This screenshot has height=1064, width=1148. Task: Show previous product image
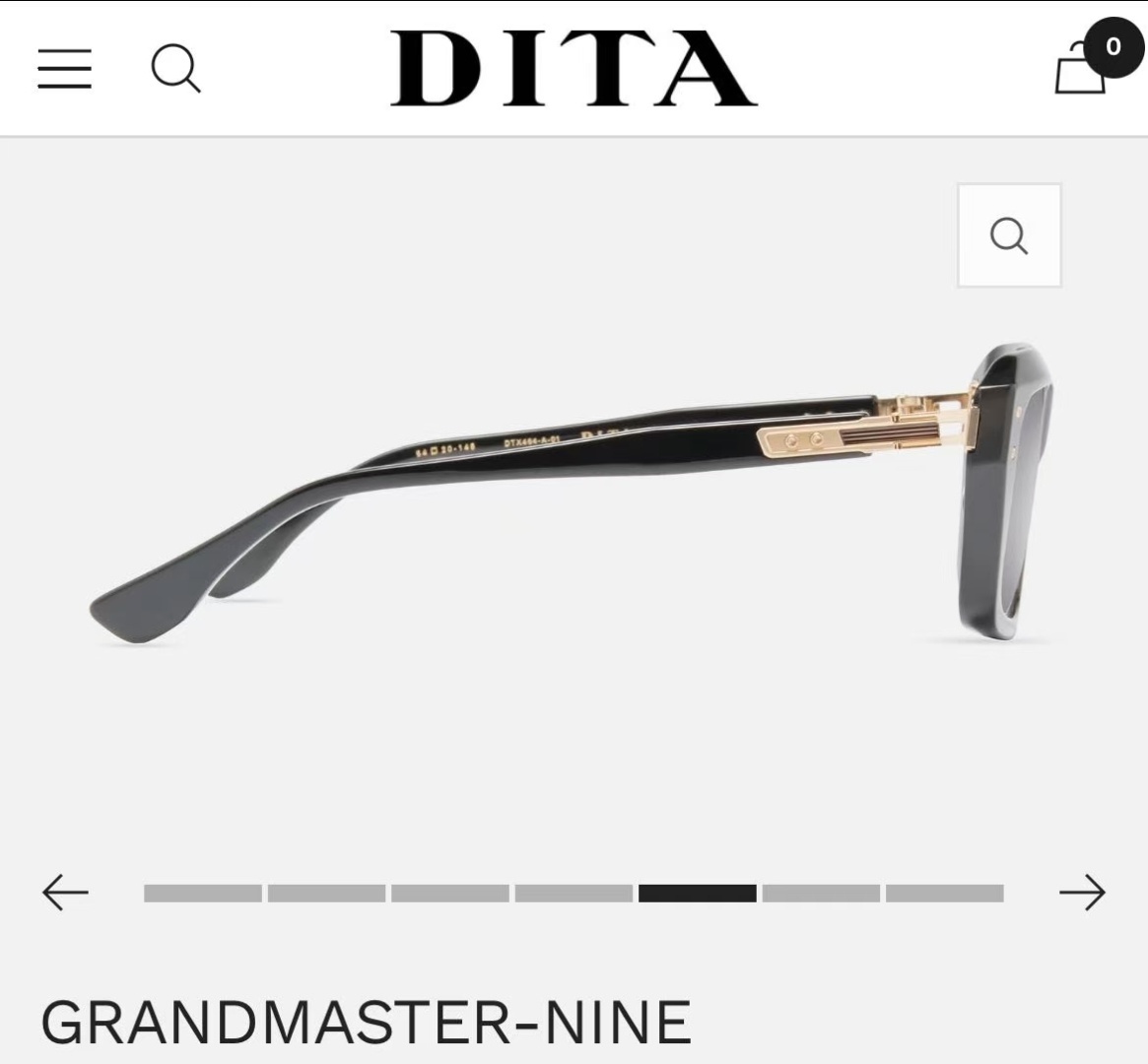pos(65,893)
